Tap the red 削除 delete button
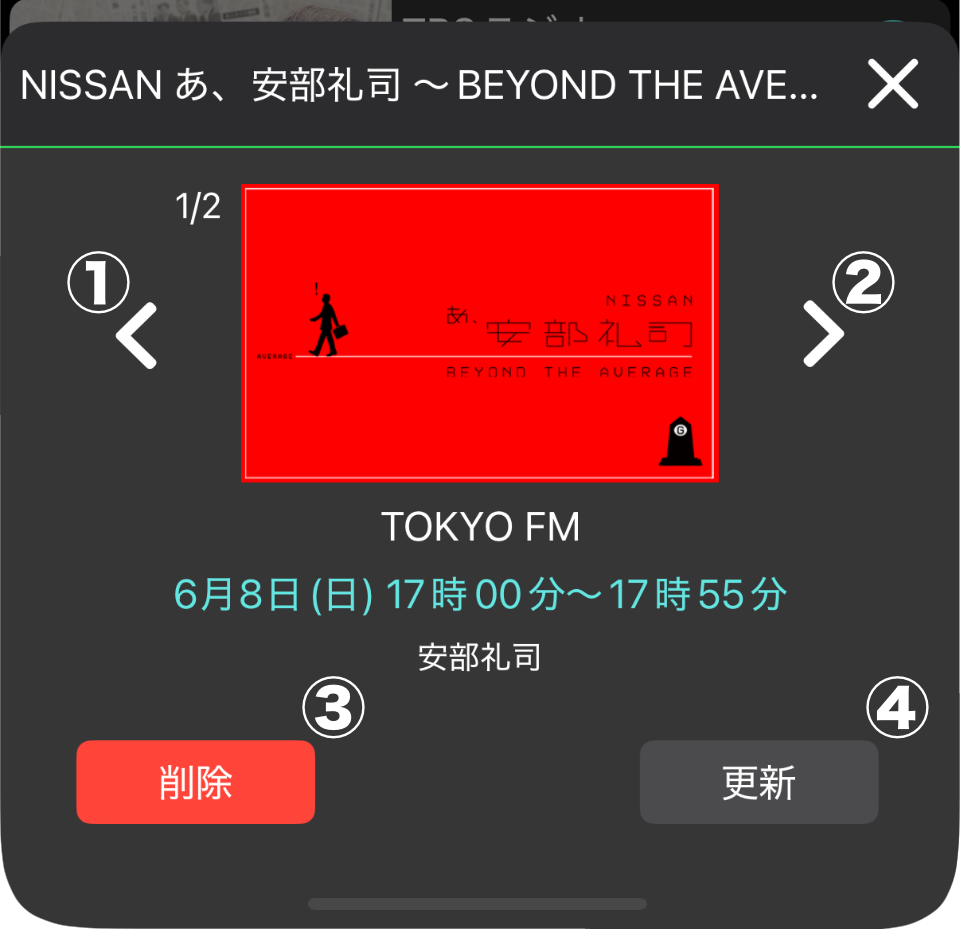 point(196,782)
